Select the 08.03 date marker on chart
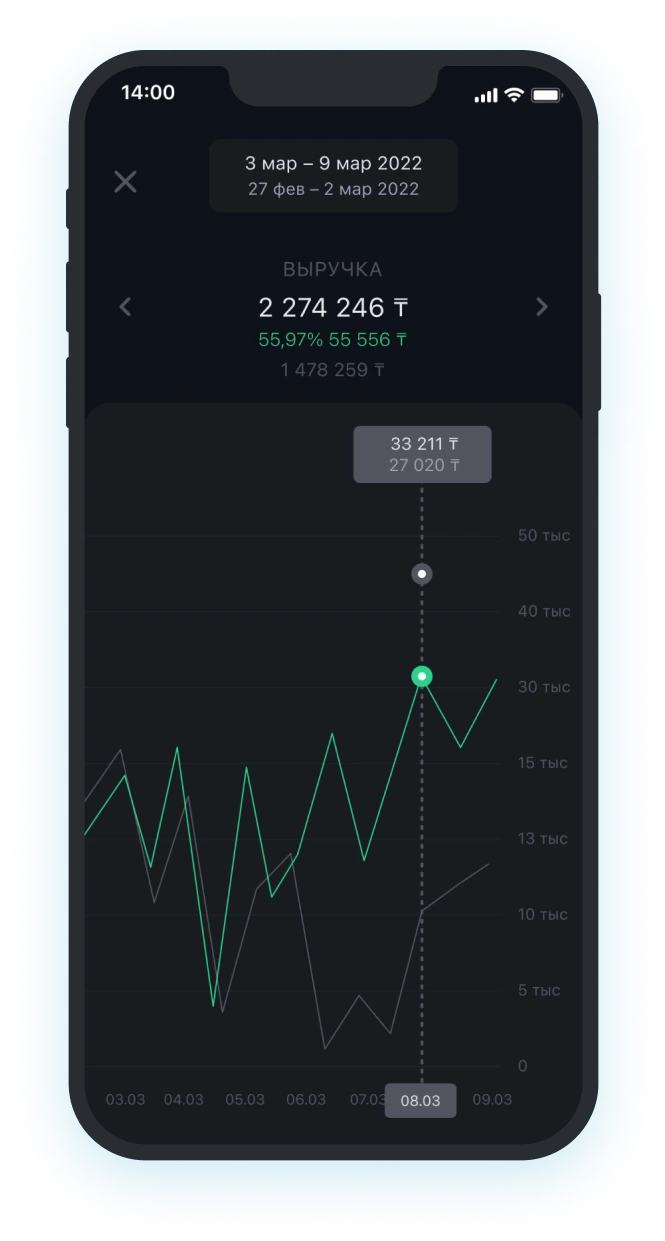This screenshot has height=1241, width=665. (x=421, y=1100)
